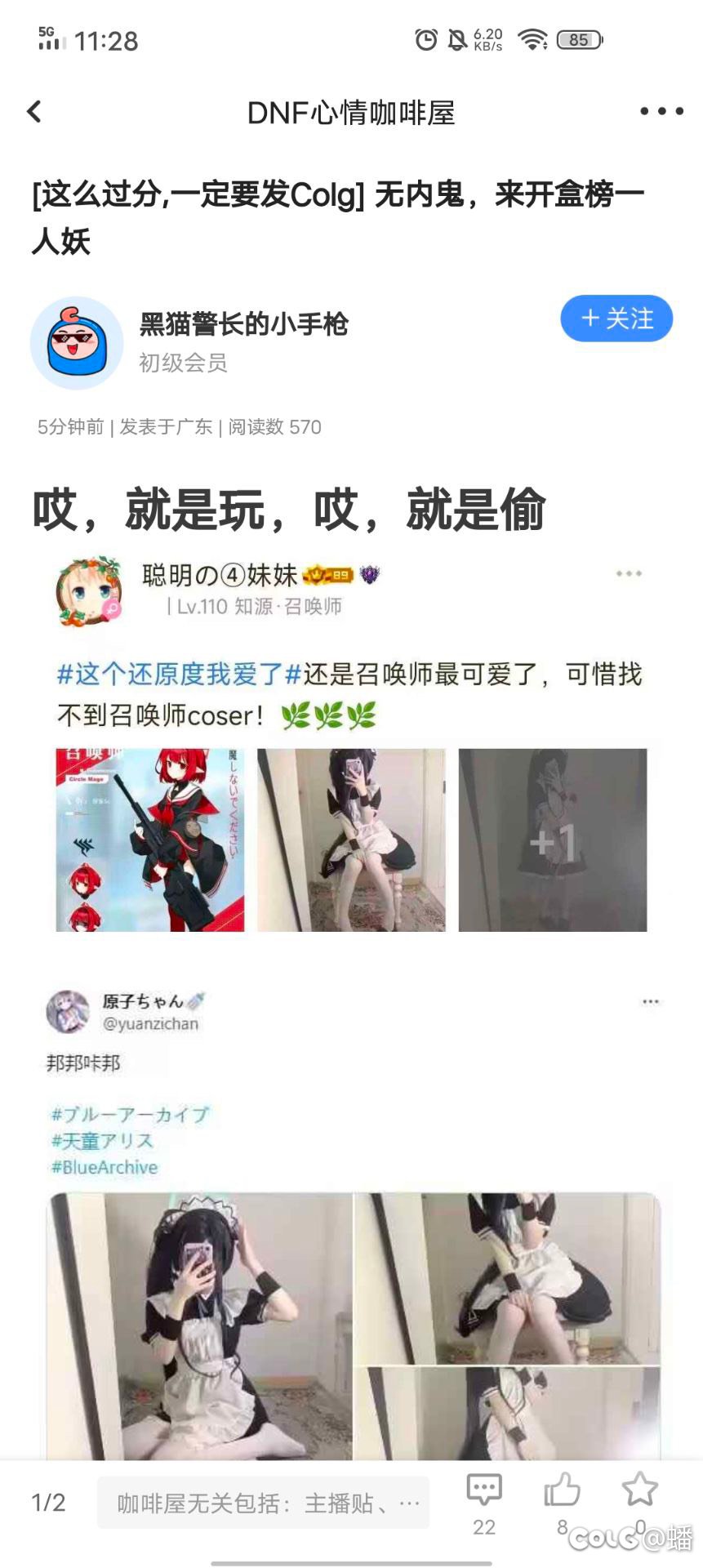
Task: Open the 1/2 page selector
Action: point(48,1502)
